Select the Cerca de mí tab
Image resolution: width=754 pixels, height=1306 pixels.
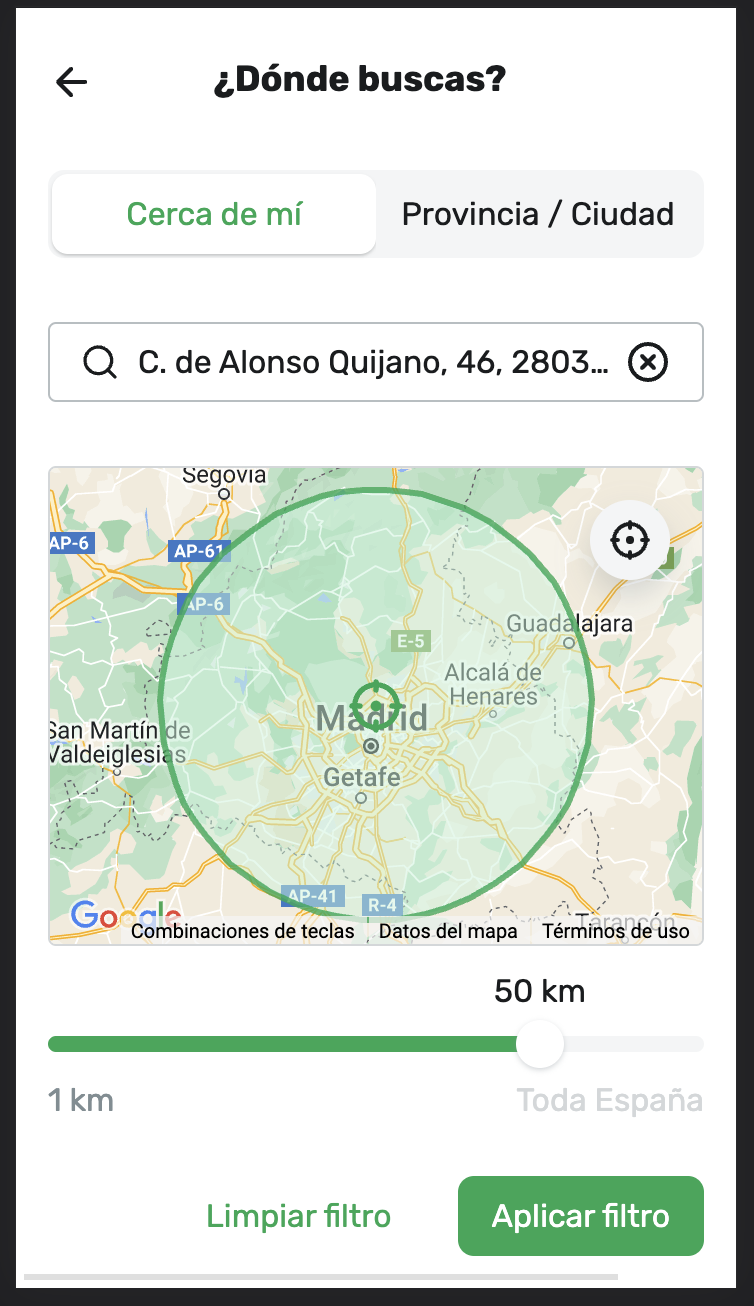pos(214,214)
